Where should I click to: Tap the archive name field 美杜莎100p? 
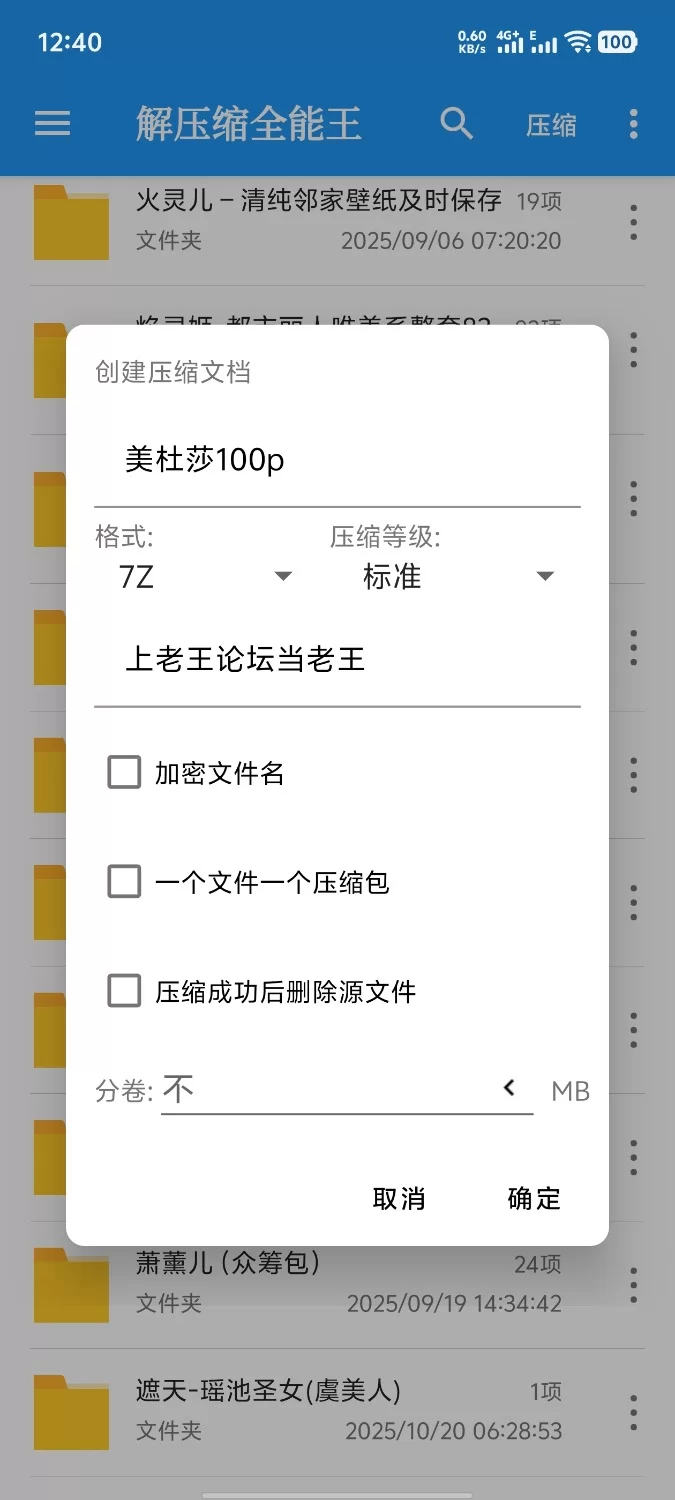336,461
